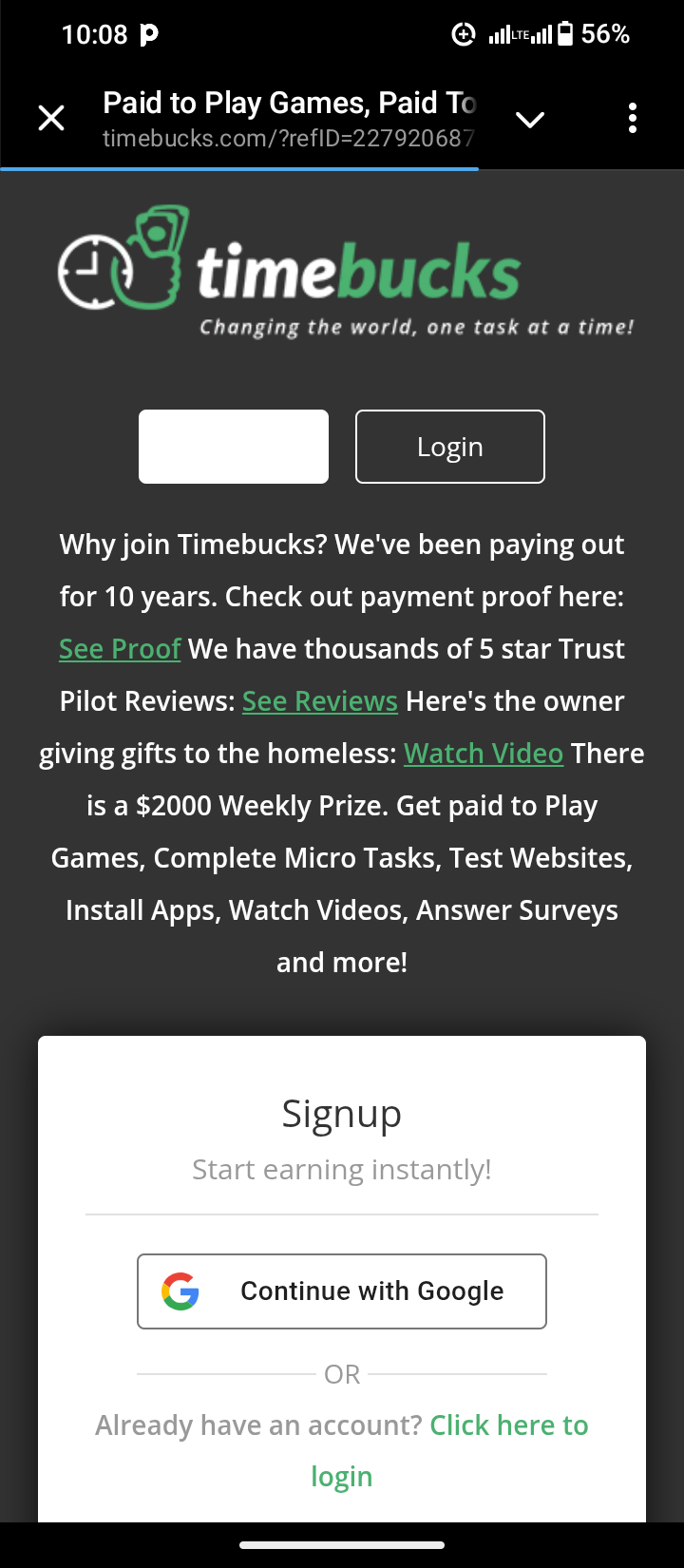
Task: Close the browser custom tab
Action: pos(51,119)
